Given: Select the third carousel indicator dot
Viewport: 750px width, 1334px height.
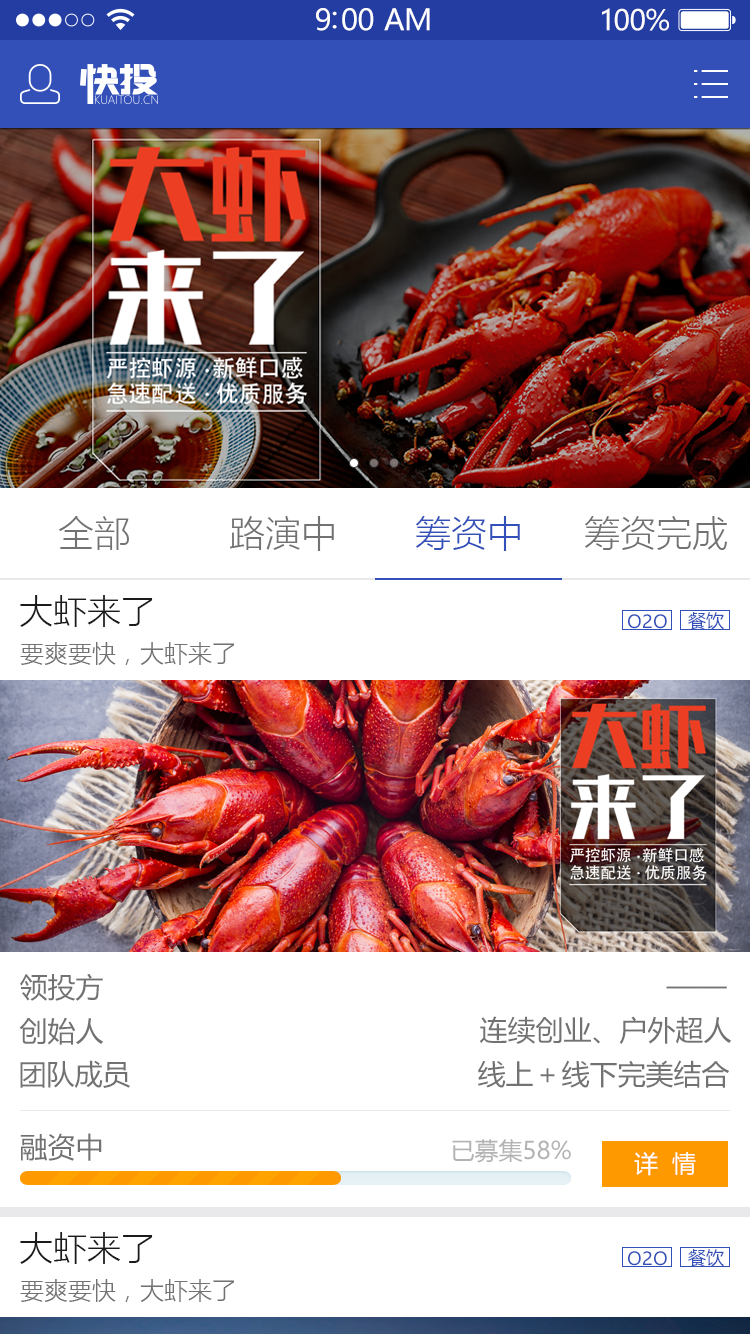Looking at the screenshot, I should [395, 463].
